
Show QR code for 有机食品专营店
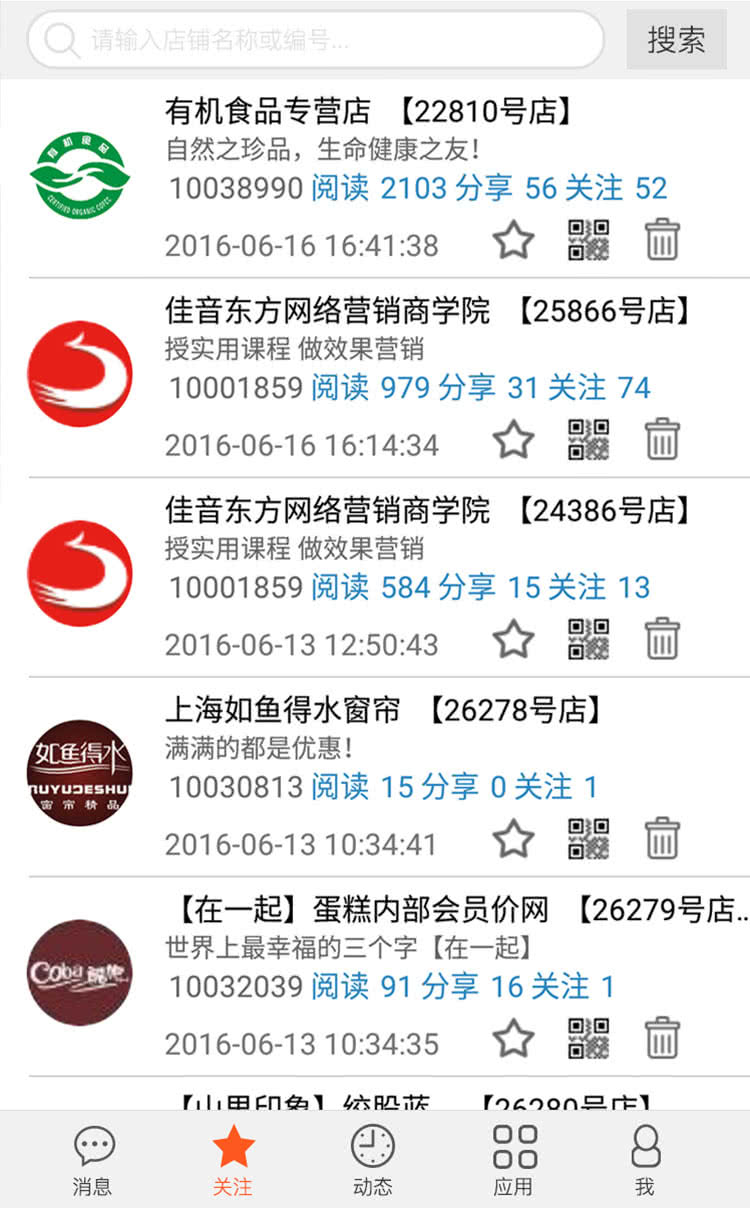pos(589,241)
